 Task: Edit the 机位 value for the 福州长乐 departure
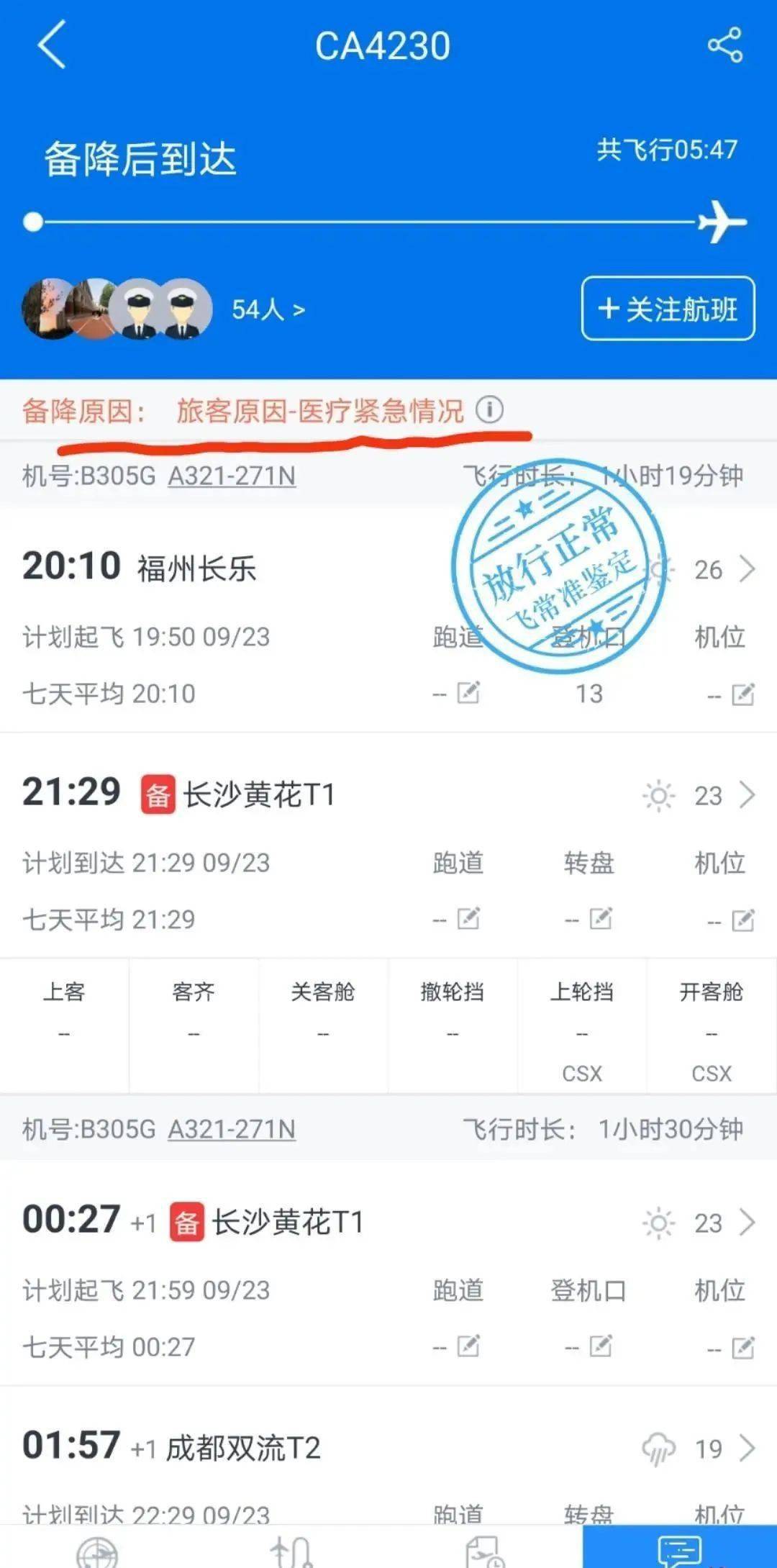(742, 694)
